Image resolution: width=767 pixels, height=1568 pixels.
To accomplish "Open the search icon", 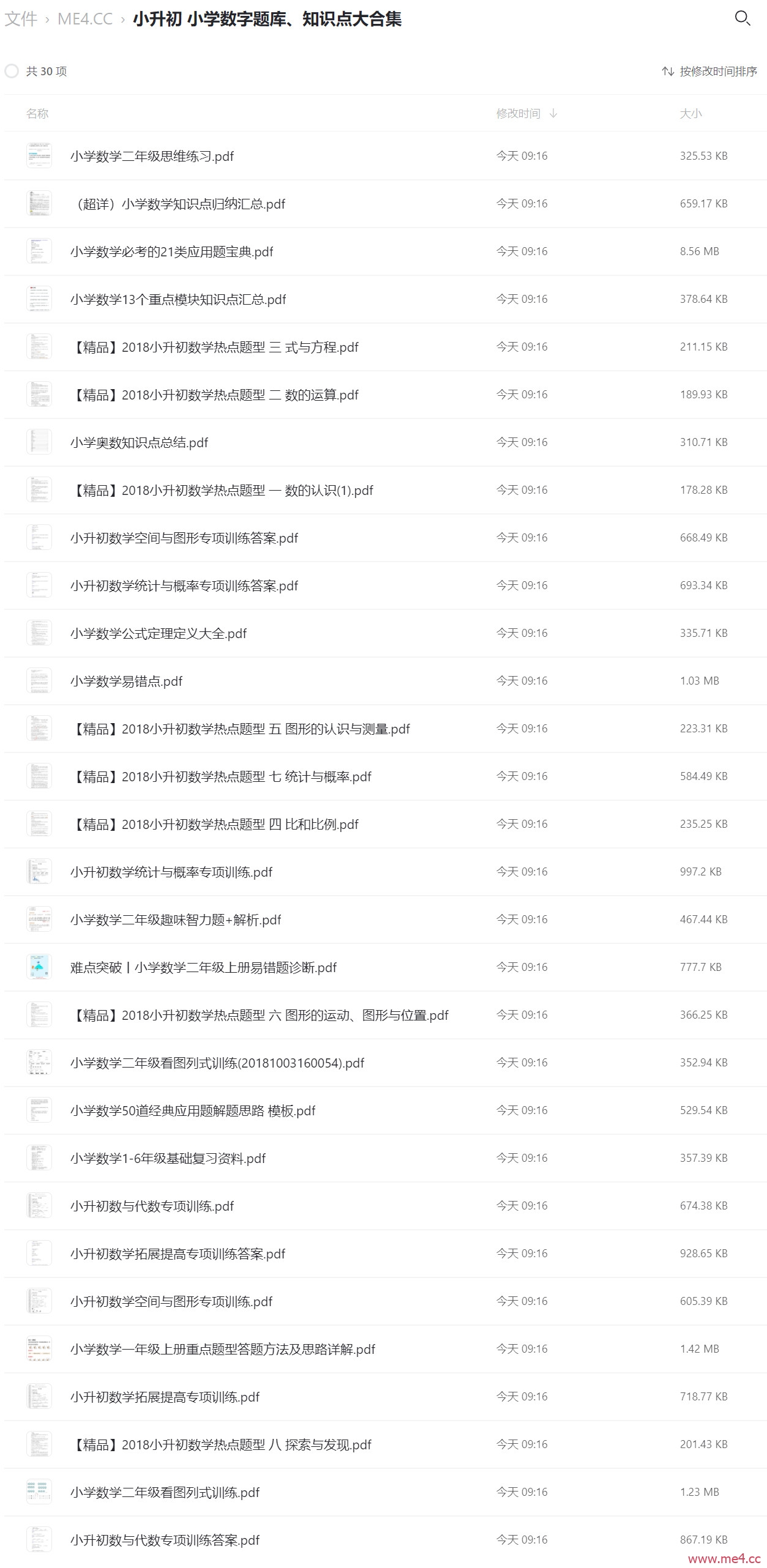I will pos(742,18).
